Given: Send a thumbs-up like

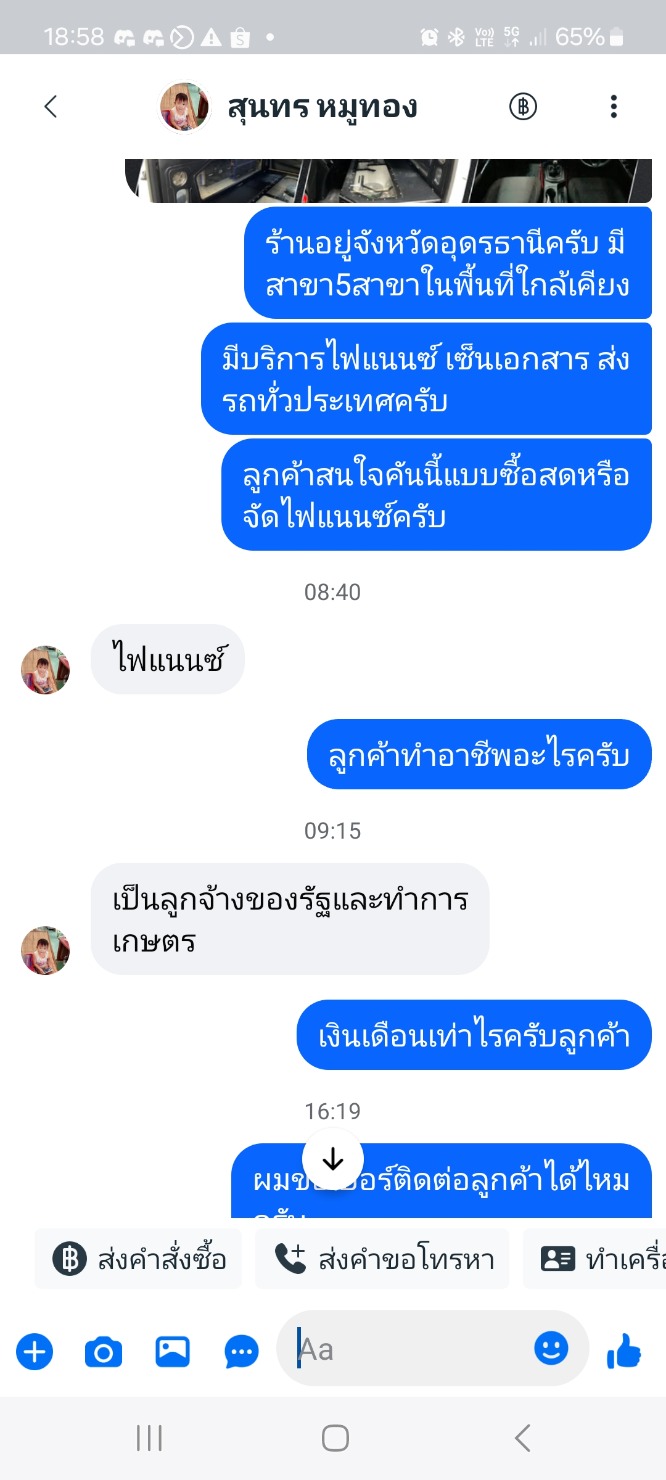Looking at the screenshot, I should point(625,1352).
